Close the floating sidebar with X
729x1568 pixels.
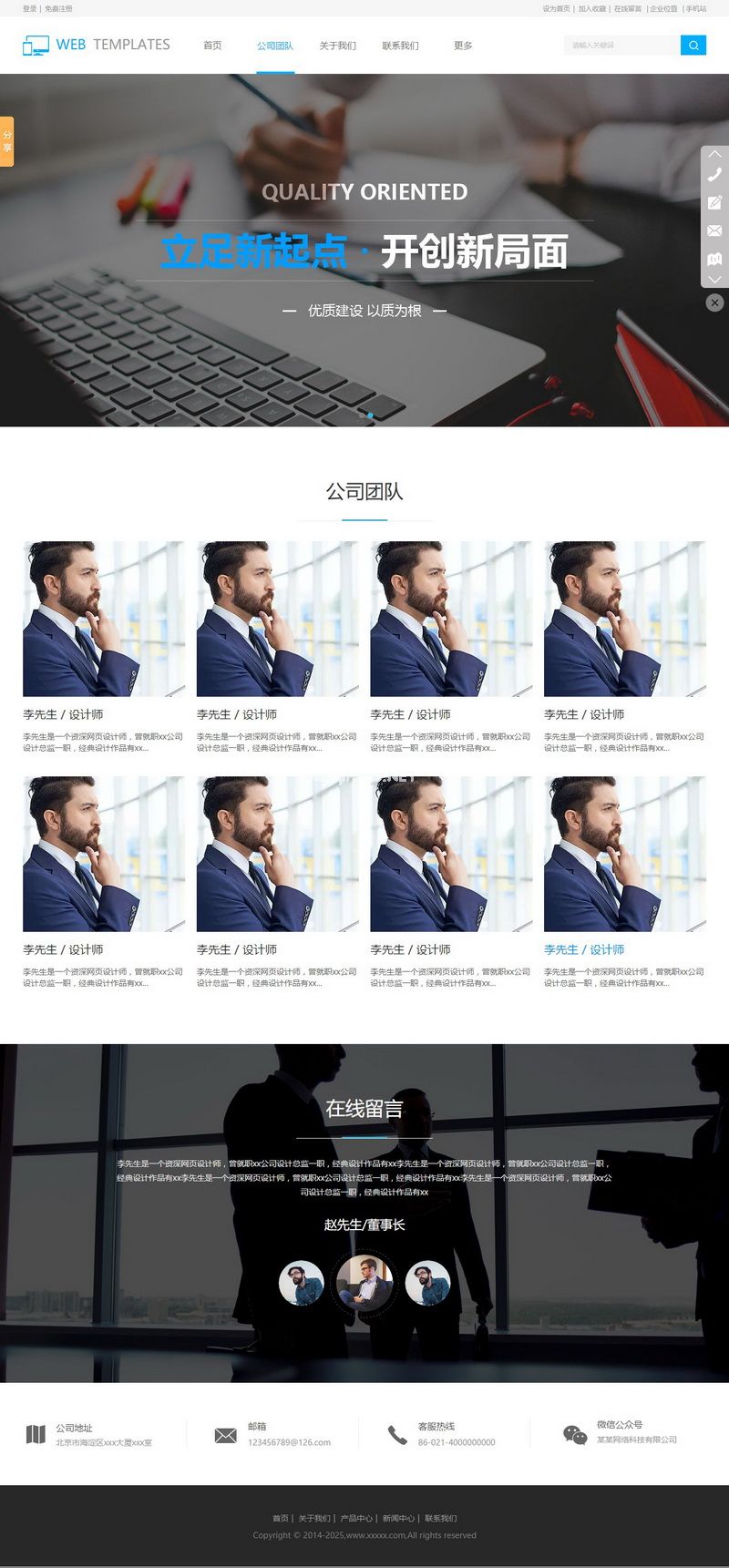(x=714, y=302)
